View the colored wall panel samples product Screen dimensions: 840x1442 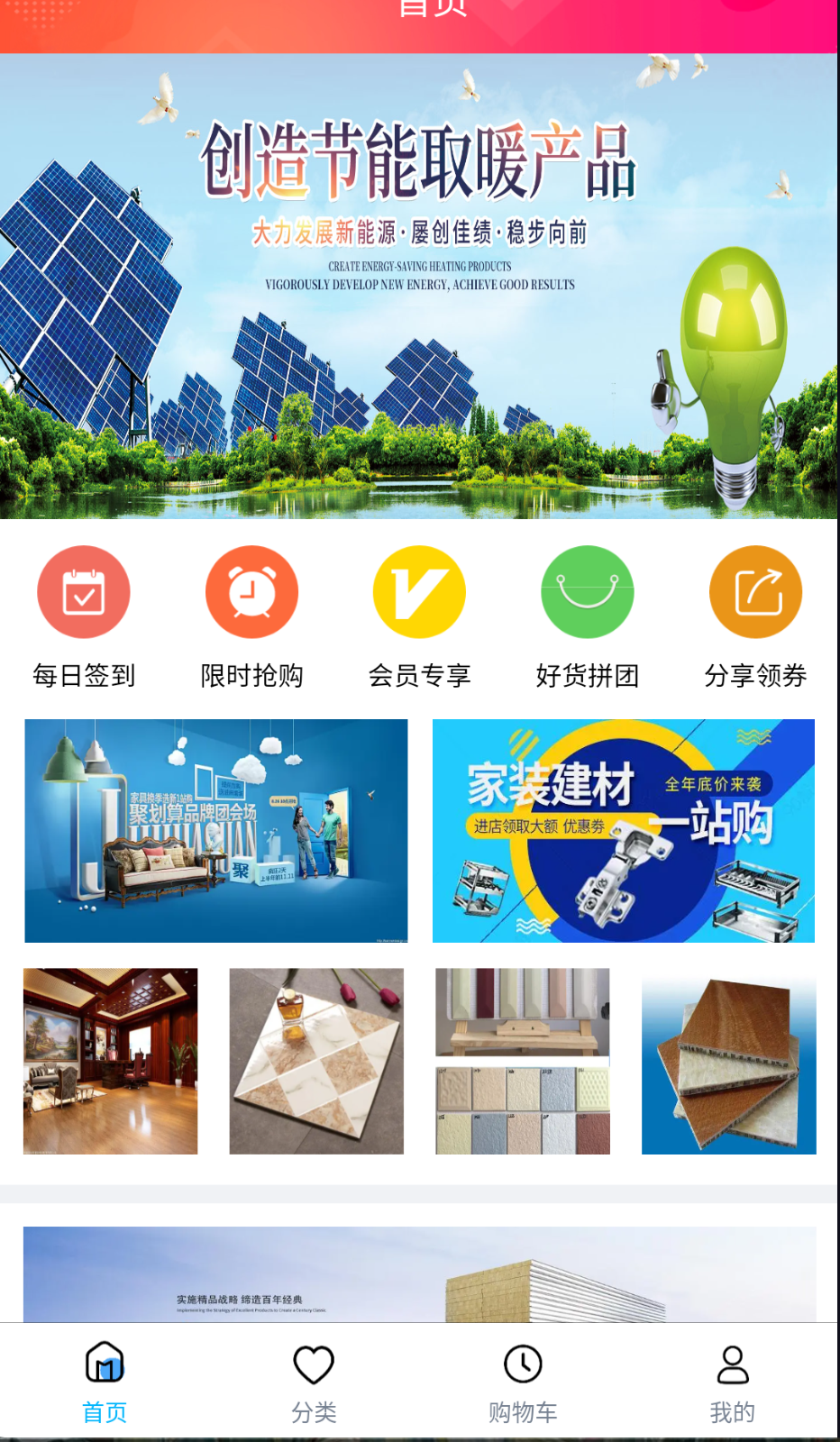pos(523,1062)
